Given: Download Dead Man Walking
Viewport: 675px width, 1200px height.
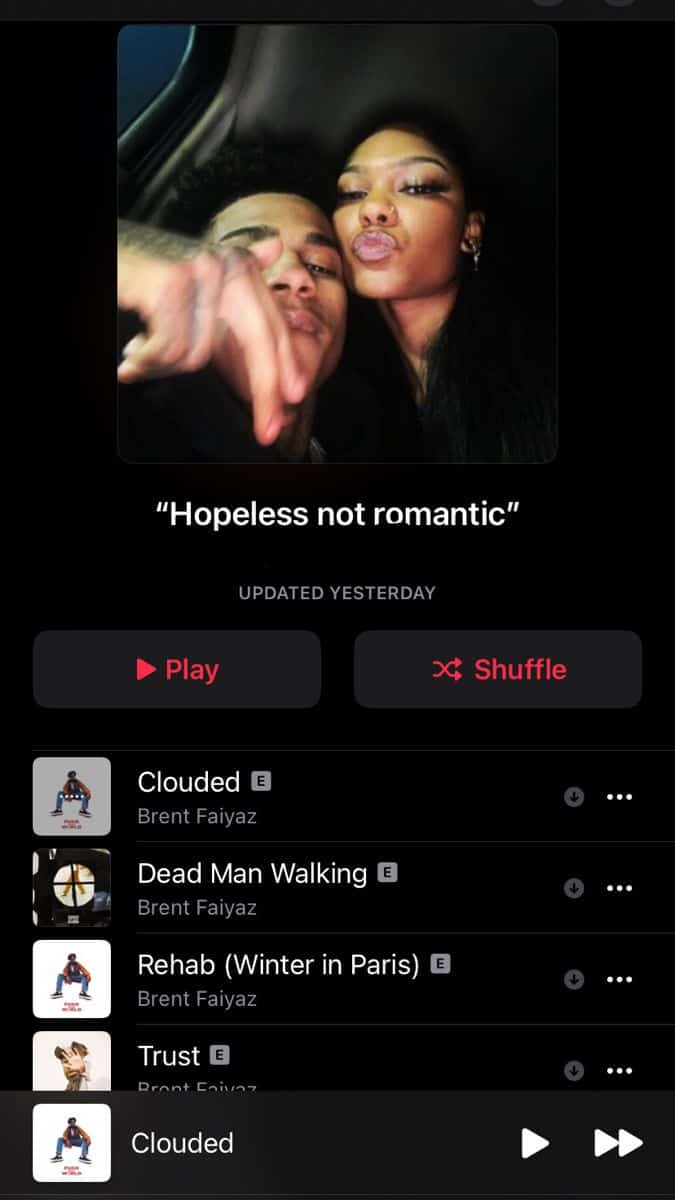Looking at the screenshot, I should (x=574, y=887).
